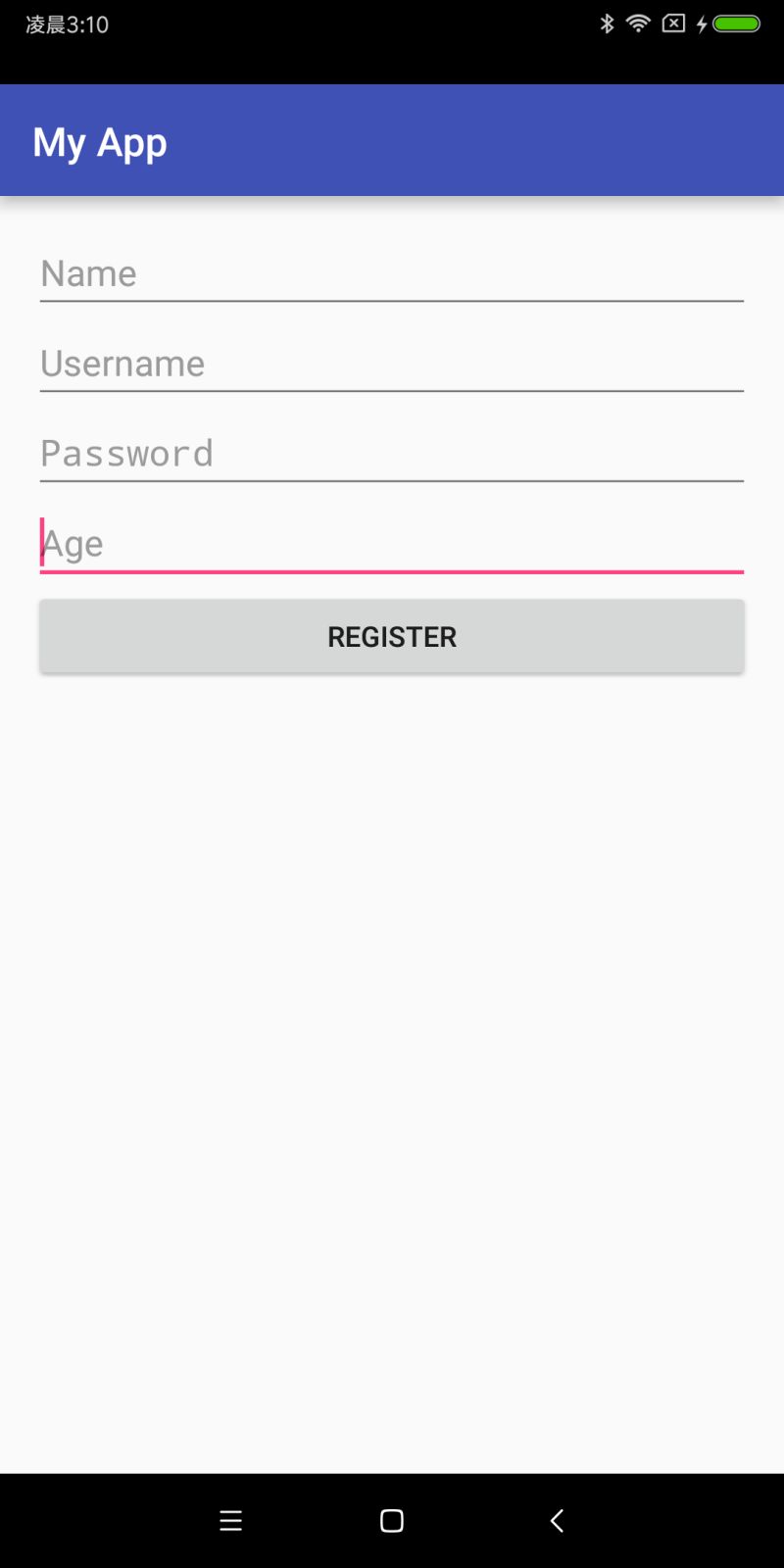The image size is (784, 1568).
Task: Tap the clock in the status bar
Action: coord(65,24)
